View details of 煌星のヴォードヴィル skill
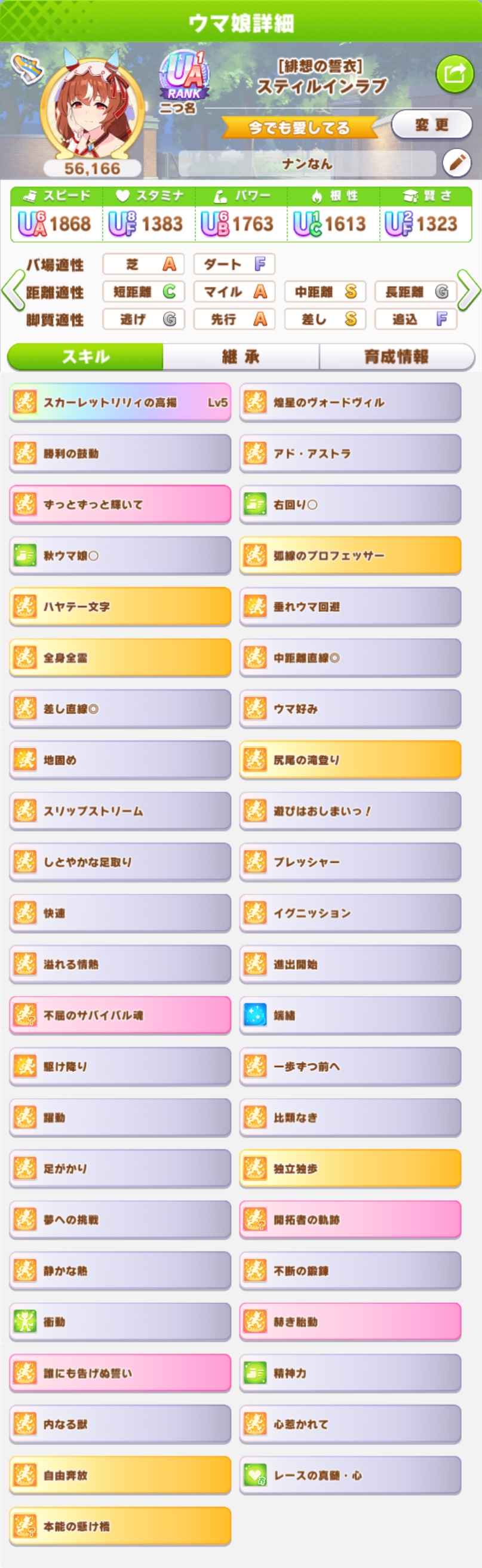This screenshot has width=482, height=1568. pos(350,402)
